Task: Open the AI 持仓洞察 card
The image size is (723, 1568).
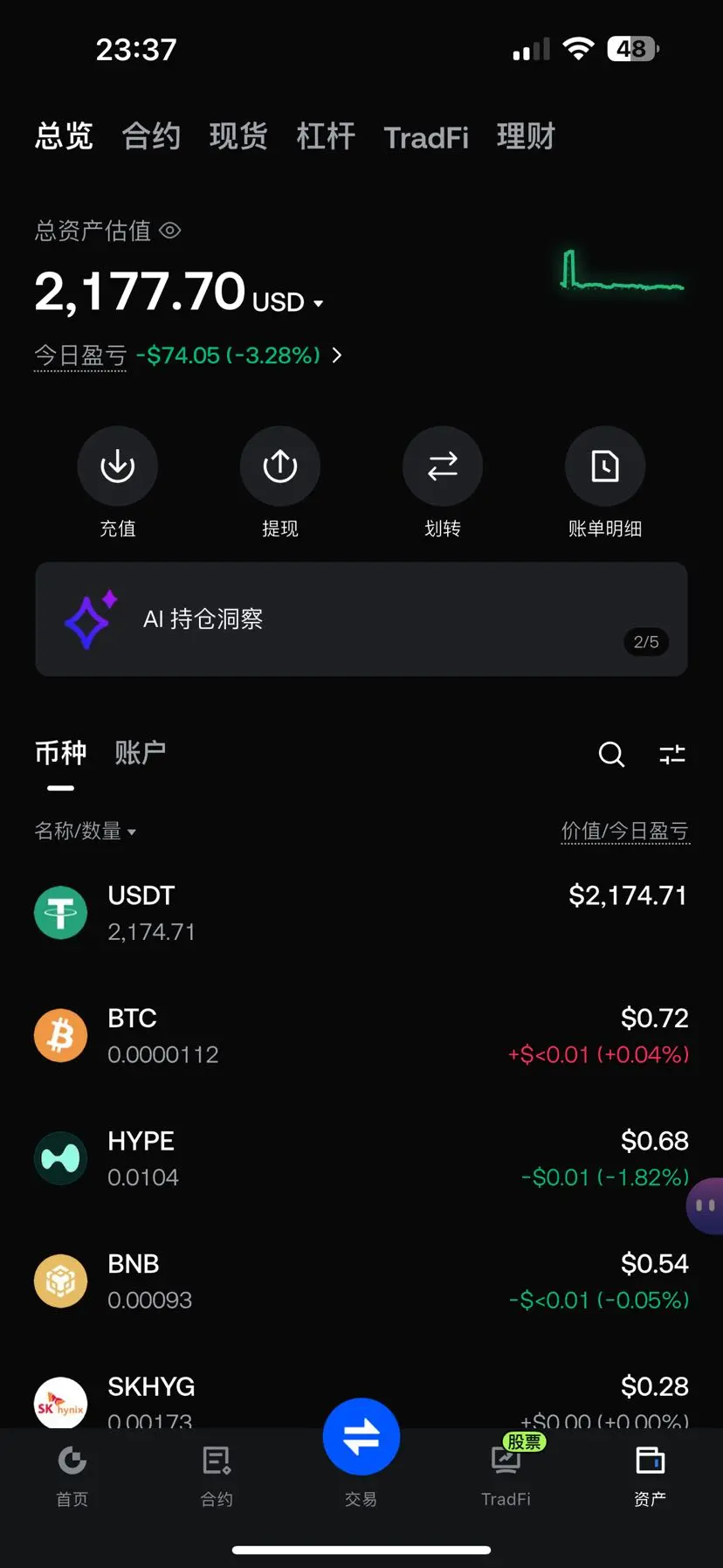Action: coord(361,619)
